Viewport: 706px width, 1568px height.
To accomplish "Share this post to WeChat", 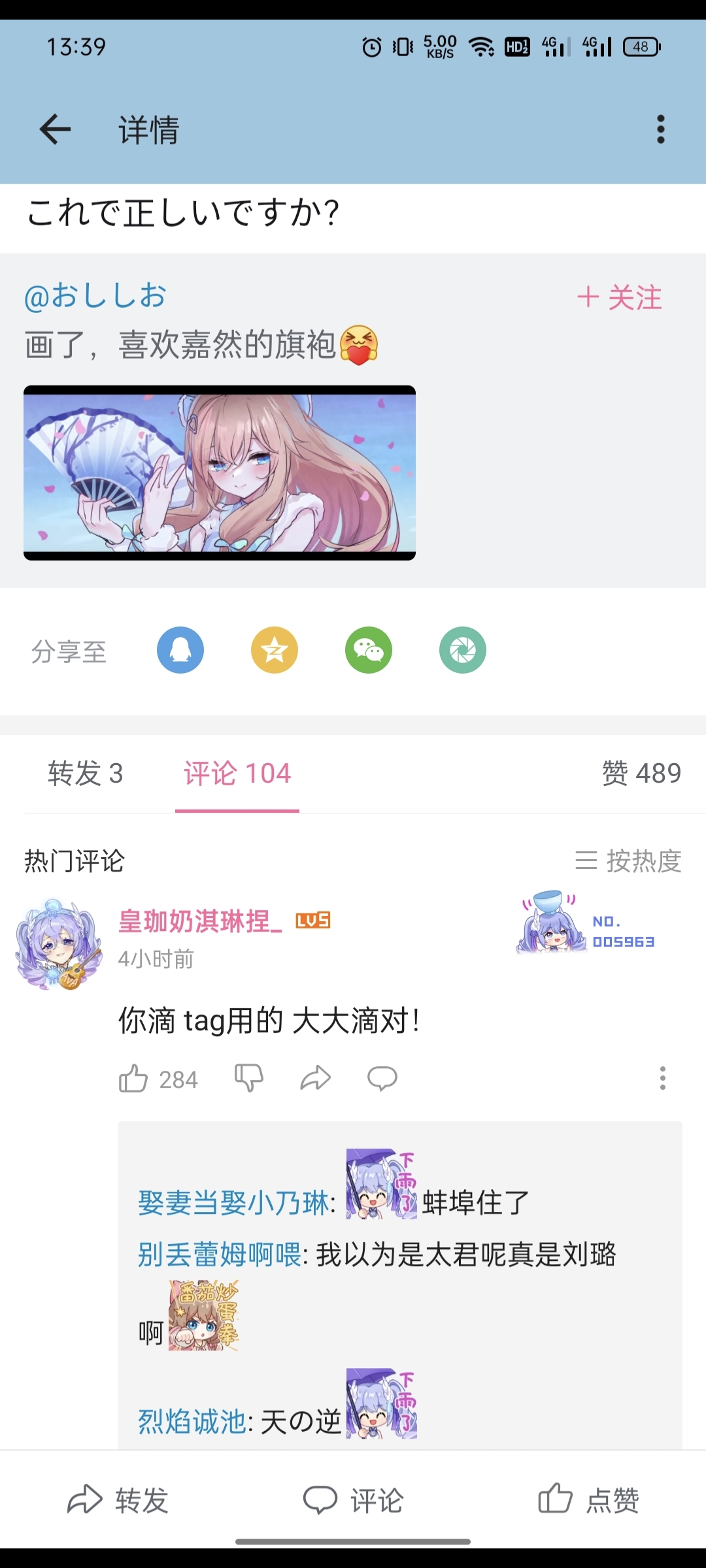I will tap(369, 650).
